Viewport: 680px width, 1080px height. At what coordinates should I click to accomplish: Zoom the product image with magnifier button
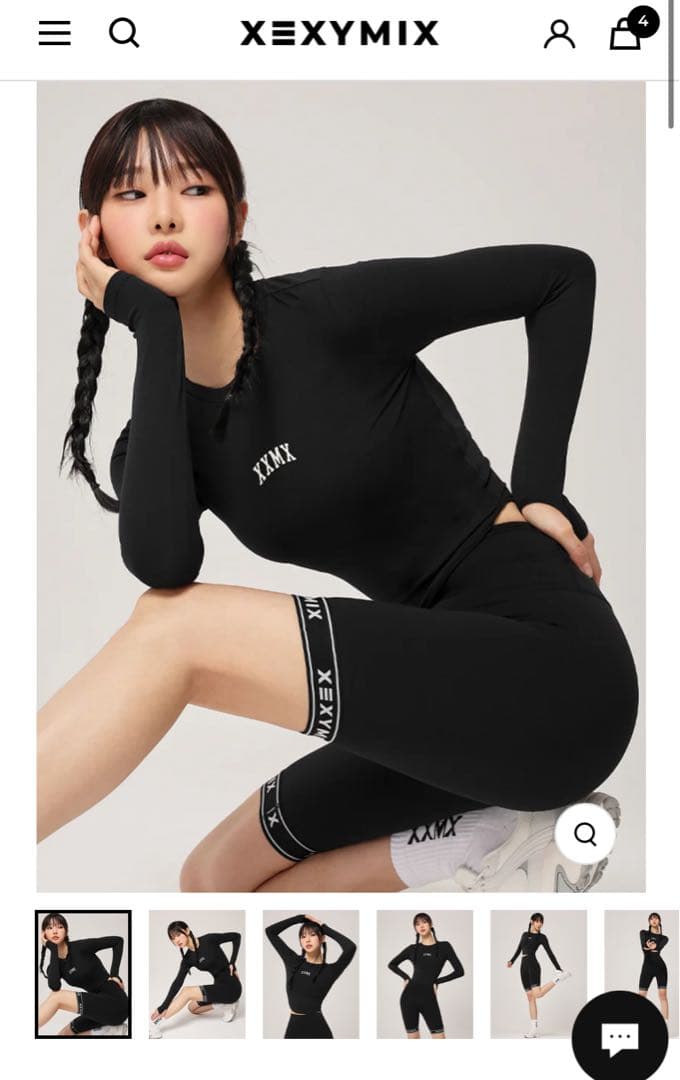(x=585, y=834)
